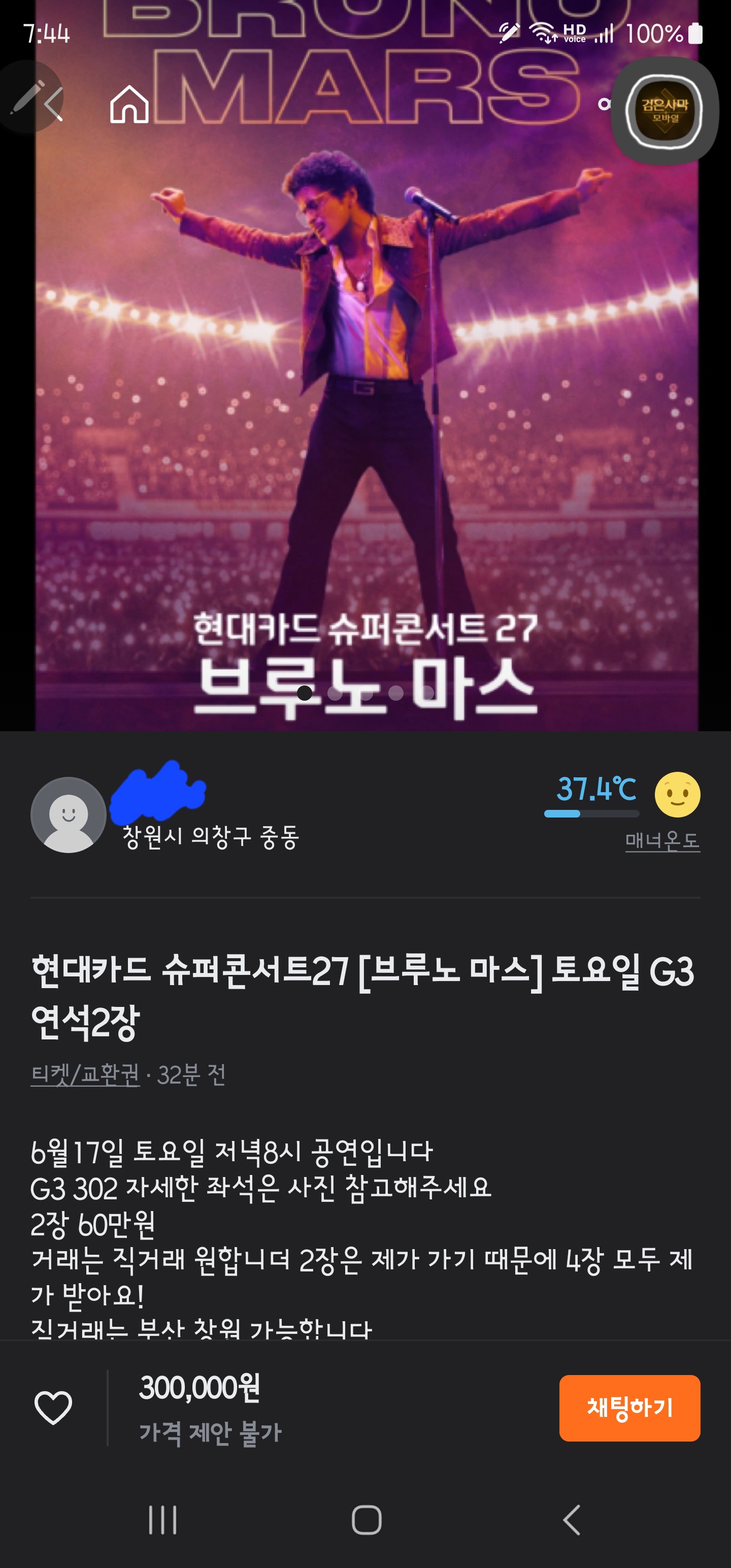Open the 티켓/교환권 category link

(x=85, y=1075)
